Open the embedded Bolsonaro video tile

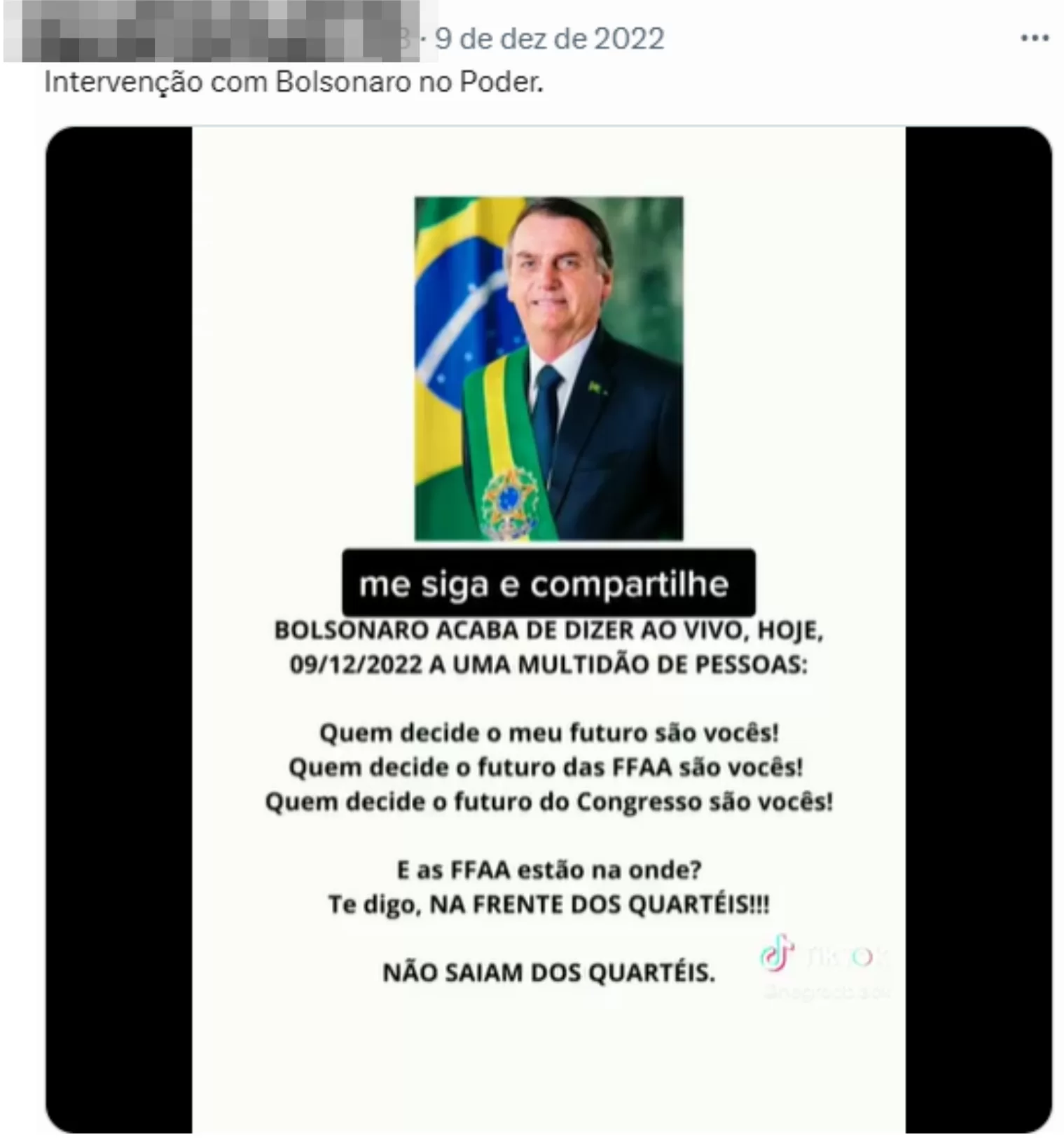tap(548, 629)
